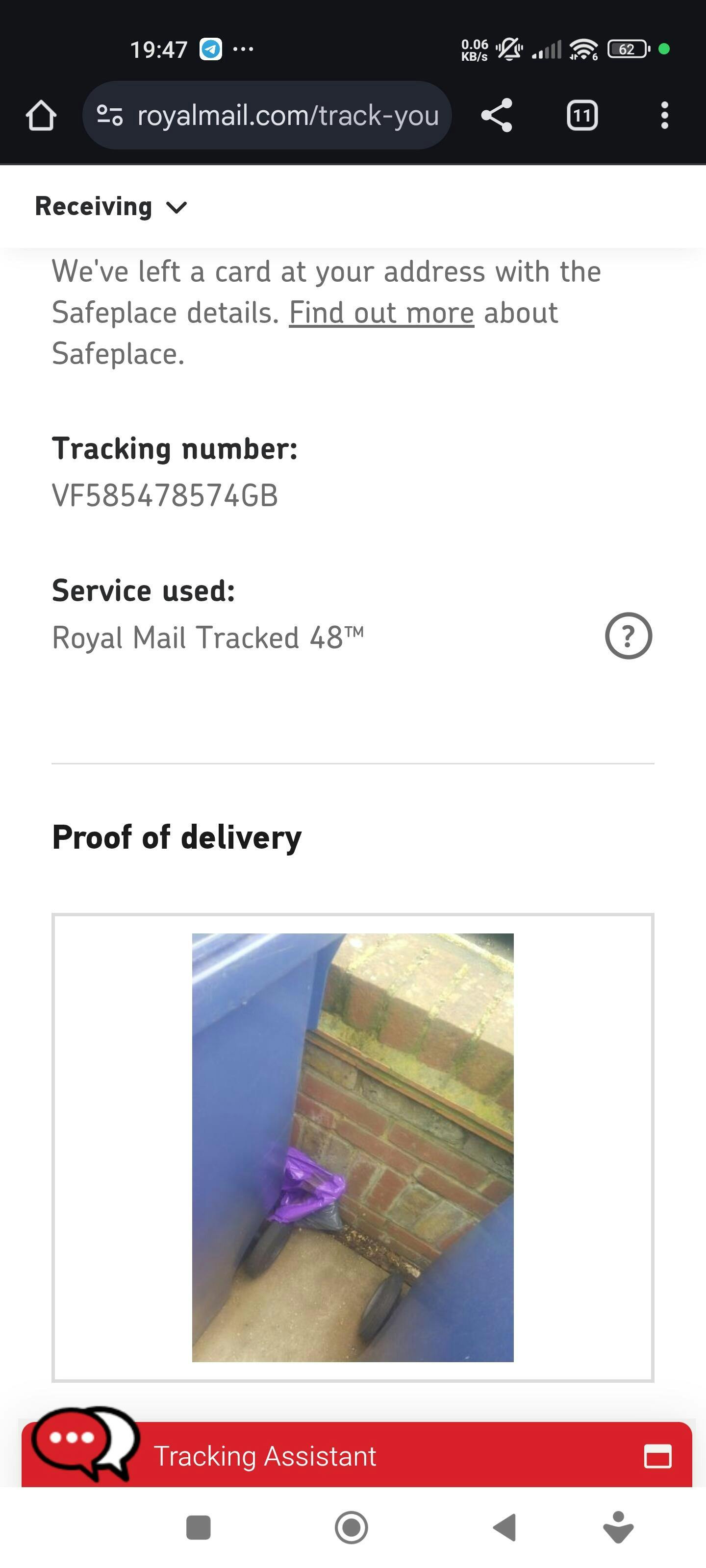Maximize the Tracking Assistant window

click(x=658, y=1457)
